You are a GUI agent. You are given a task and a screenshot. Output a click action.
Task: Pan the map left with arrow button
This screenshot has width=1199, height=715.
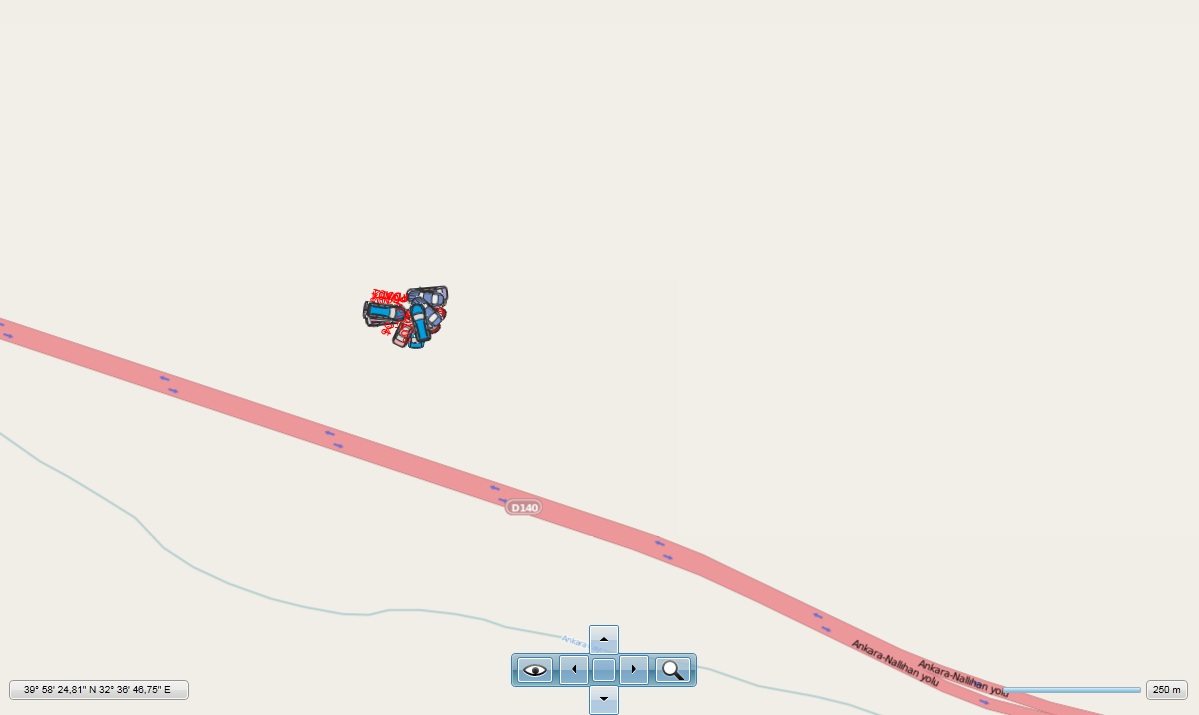(573, 669)
